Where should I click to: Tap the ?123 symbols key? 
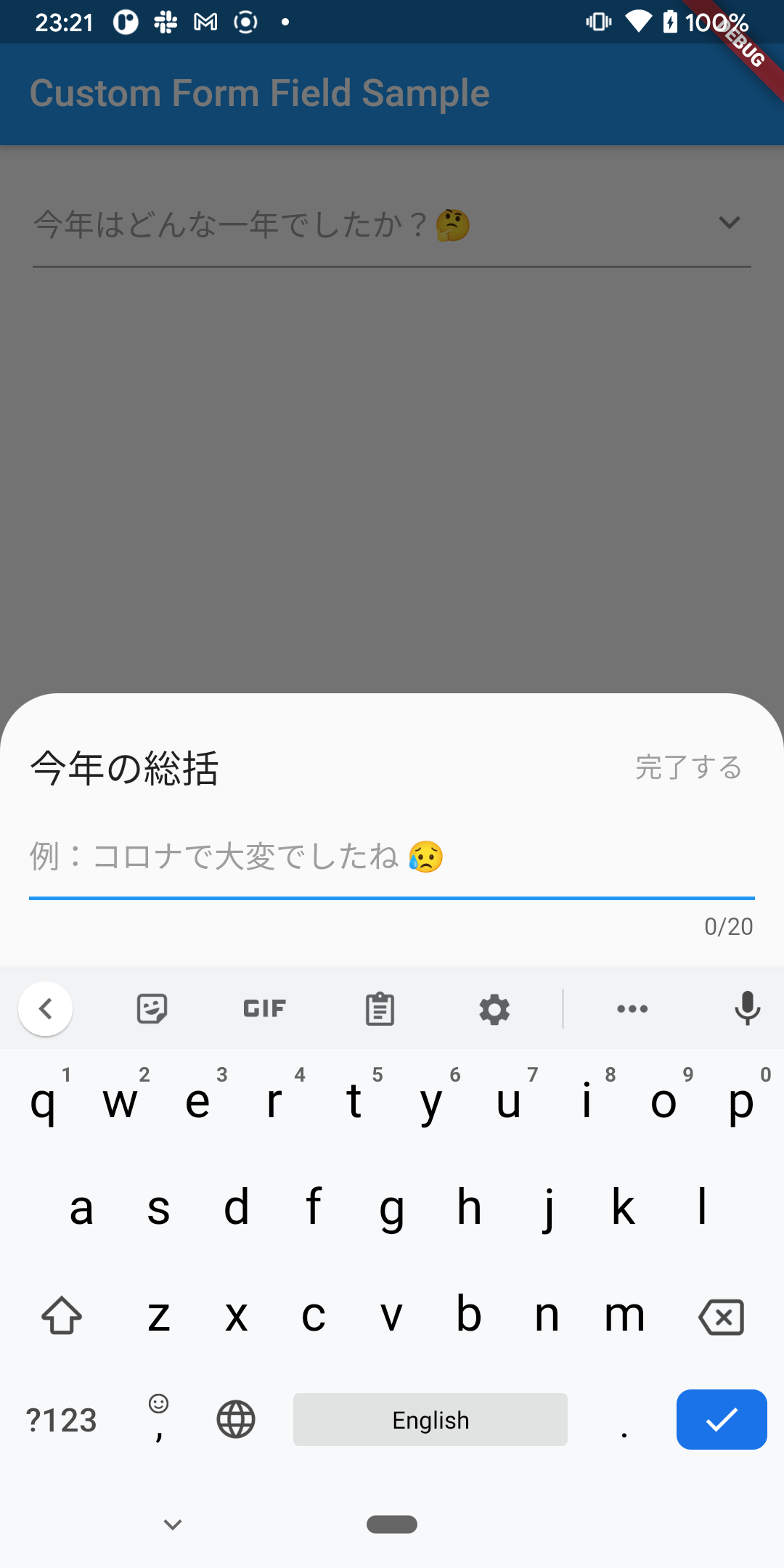[62, 1420]
